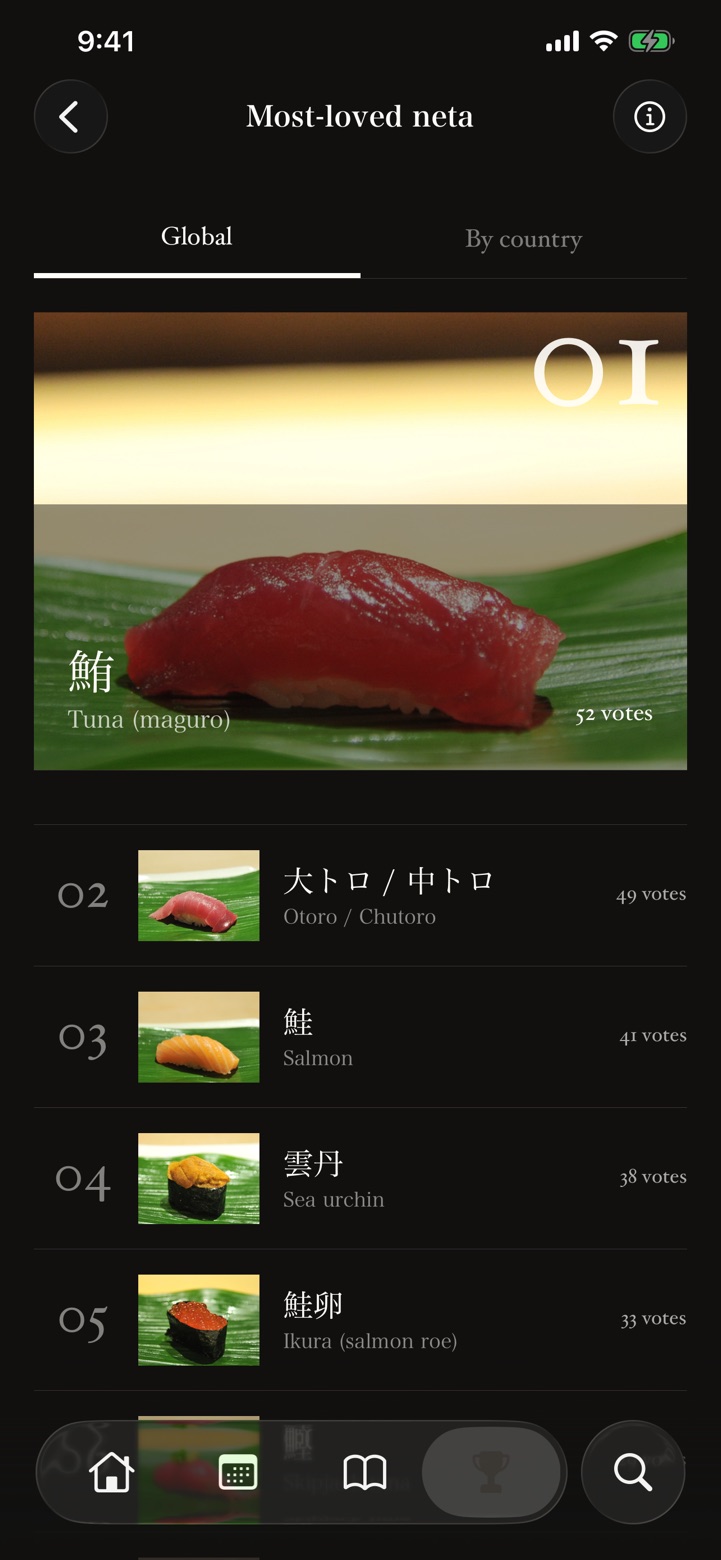View the Sea urchin entry
The width and height of the screenshot is (721, 1560).
click(360, 1178)
